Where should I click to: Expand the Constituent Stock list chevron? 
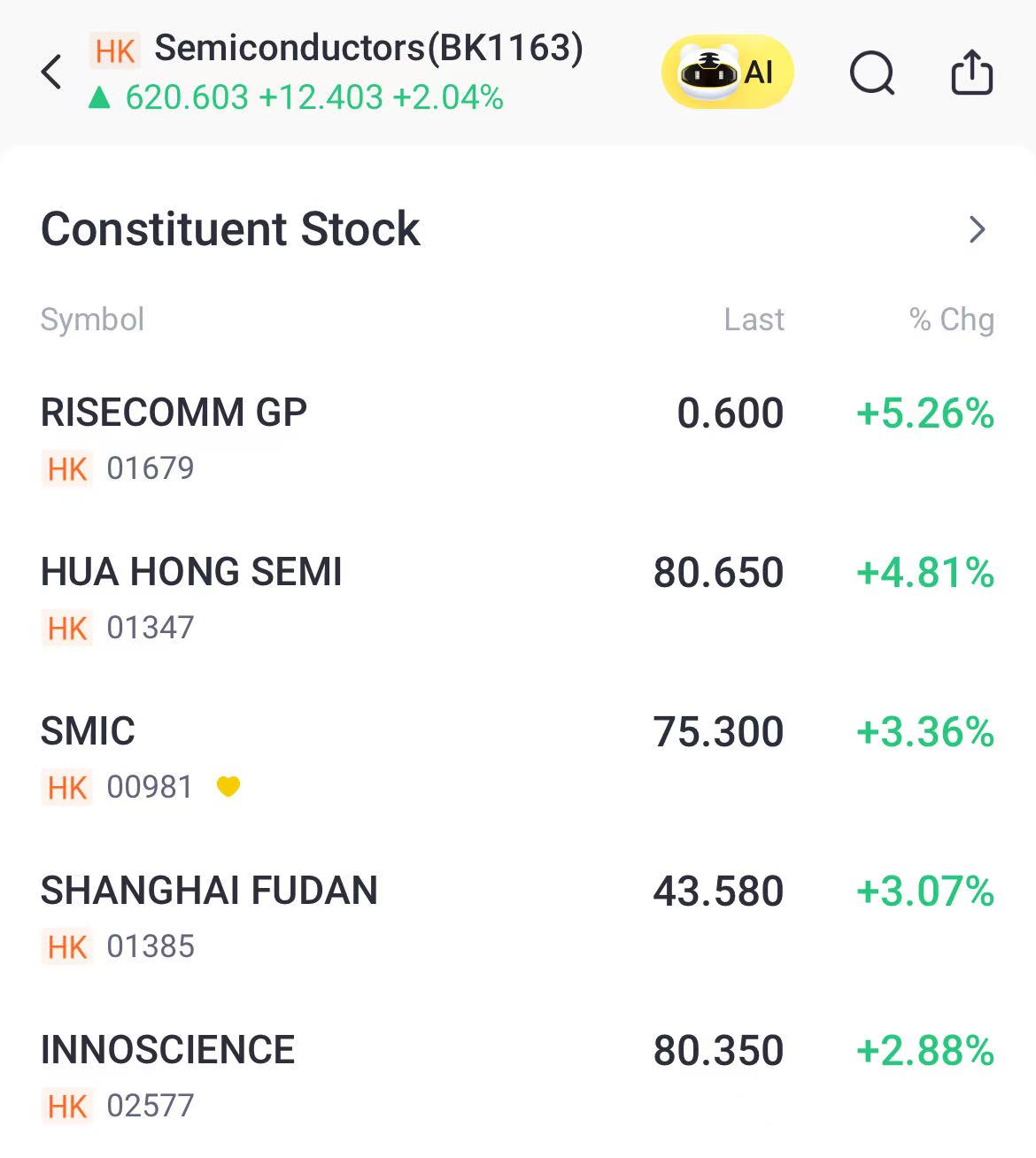(x=977, y=229)
